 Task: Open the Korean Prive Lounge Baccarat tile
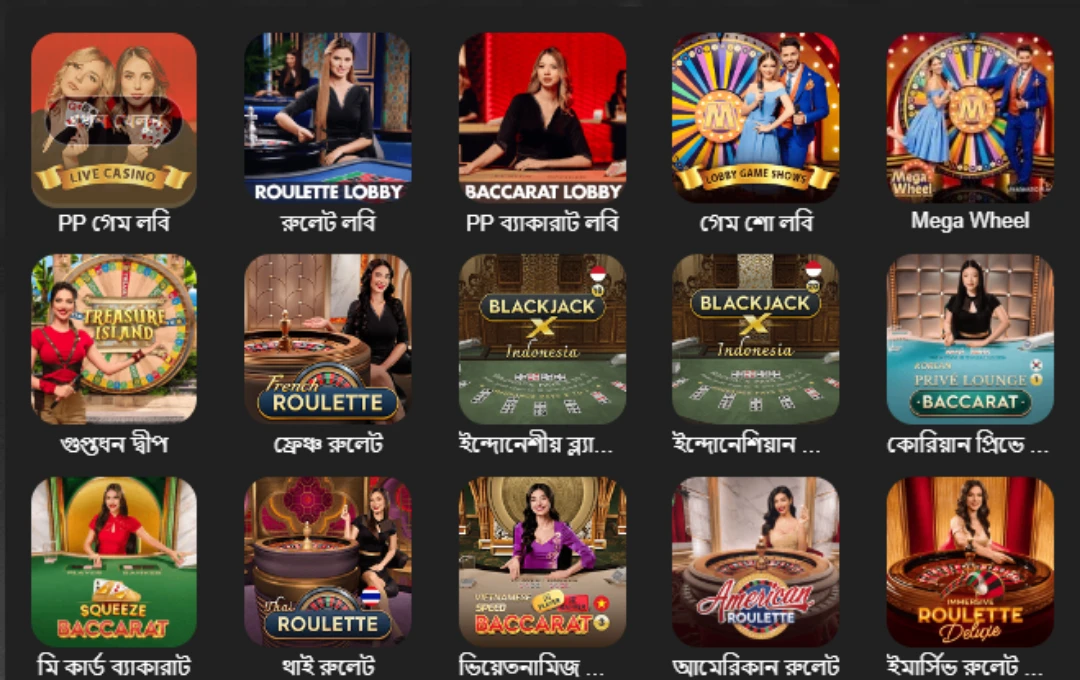[x=969, y=338]
